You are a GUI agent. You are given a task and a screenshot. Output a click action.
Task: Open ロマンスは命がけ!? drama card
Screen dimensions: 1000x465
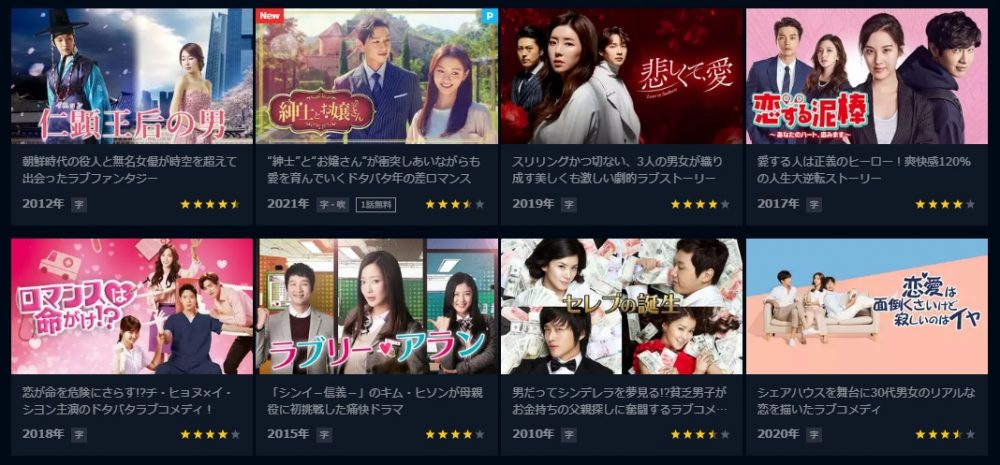click(x=132, y=306)
